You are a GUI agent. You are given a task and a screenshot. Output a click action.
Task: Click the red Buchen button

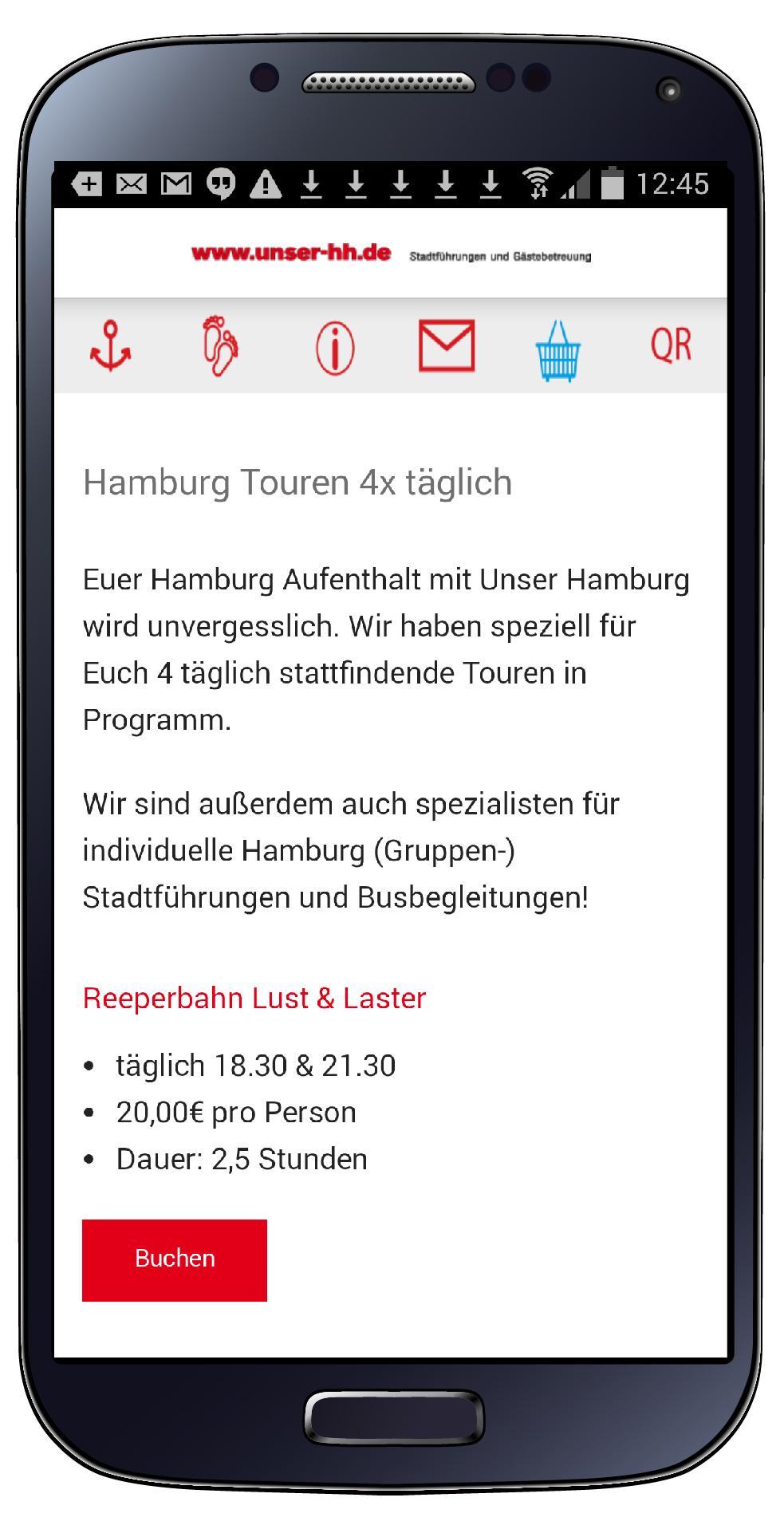click(174, 1259)
